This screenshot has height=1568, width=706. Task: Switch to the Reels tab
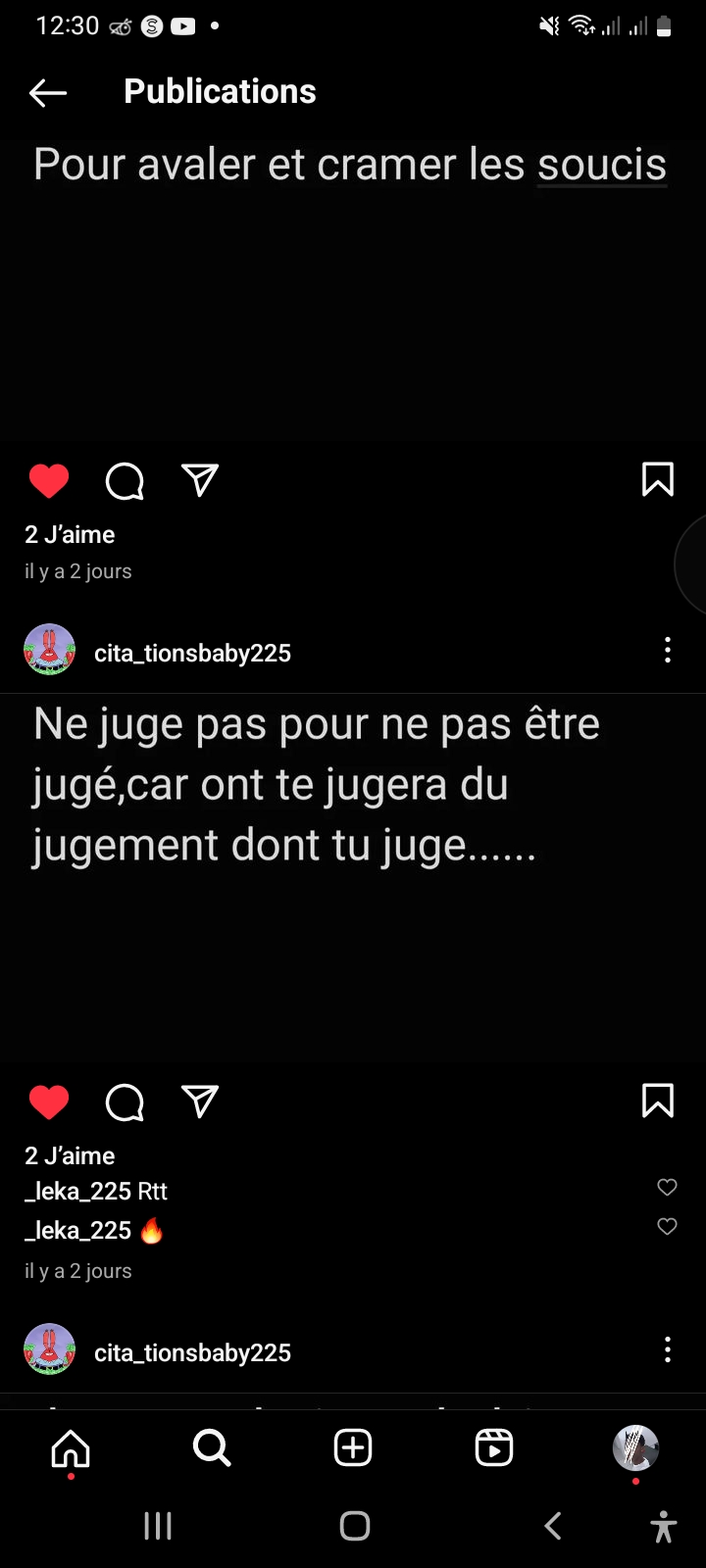click(x=494, y=1447)
